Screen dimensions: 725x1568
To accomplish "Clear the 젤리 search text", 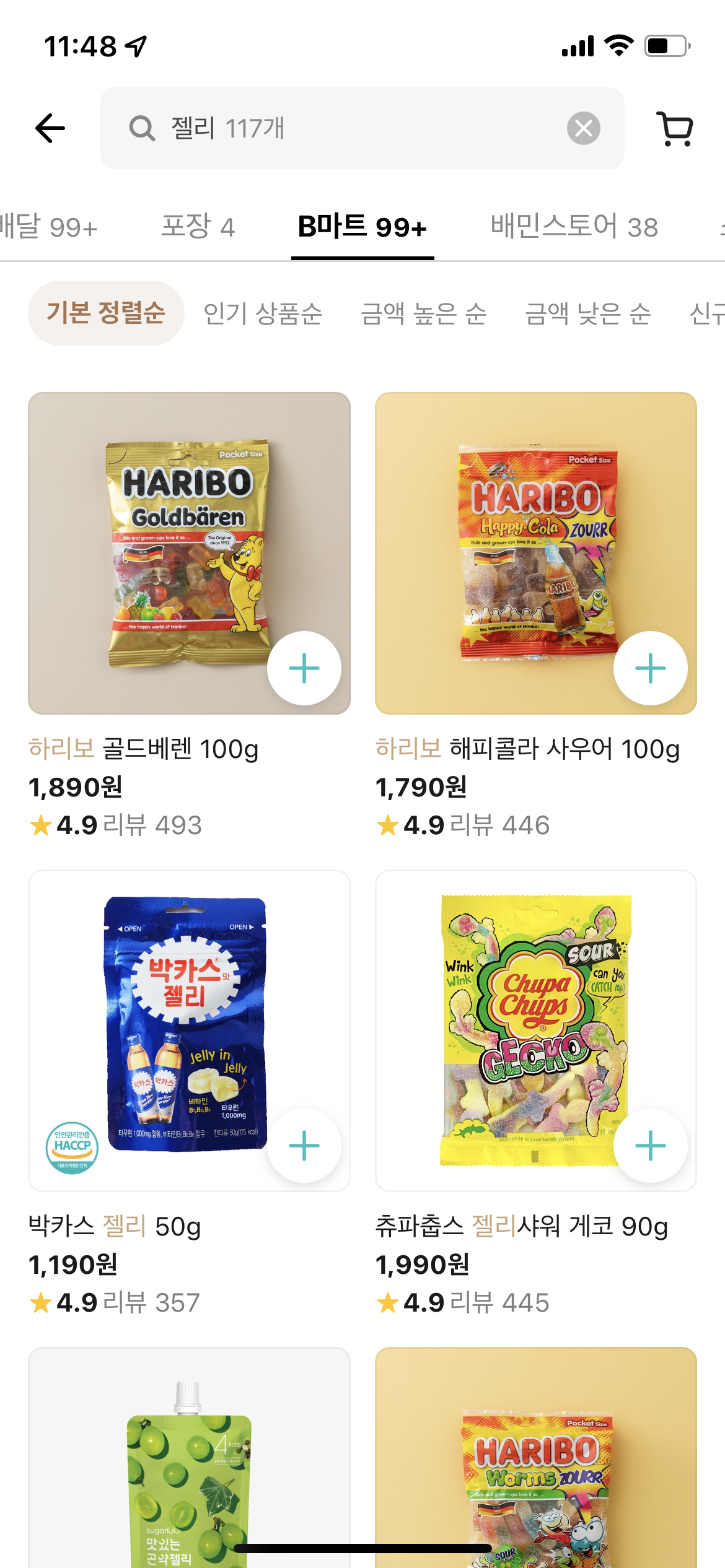I will [x=583, y=128].
